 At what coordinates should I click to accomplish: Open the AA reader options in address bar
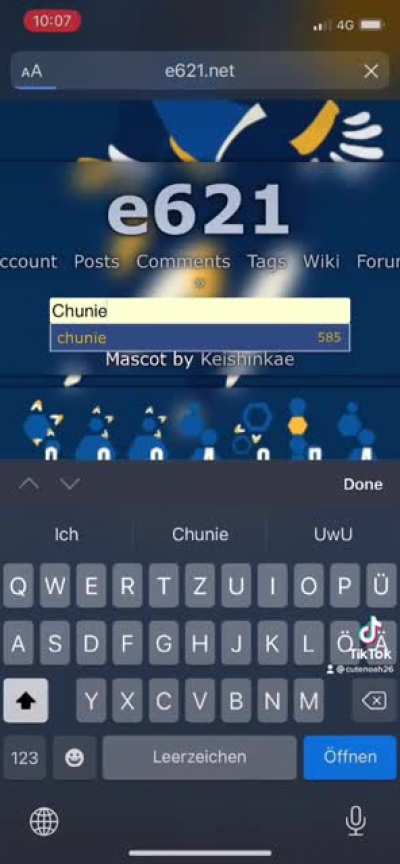[31, 72]
